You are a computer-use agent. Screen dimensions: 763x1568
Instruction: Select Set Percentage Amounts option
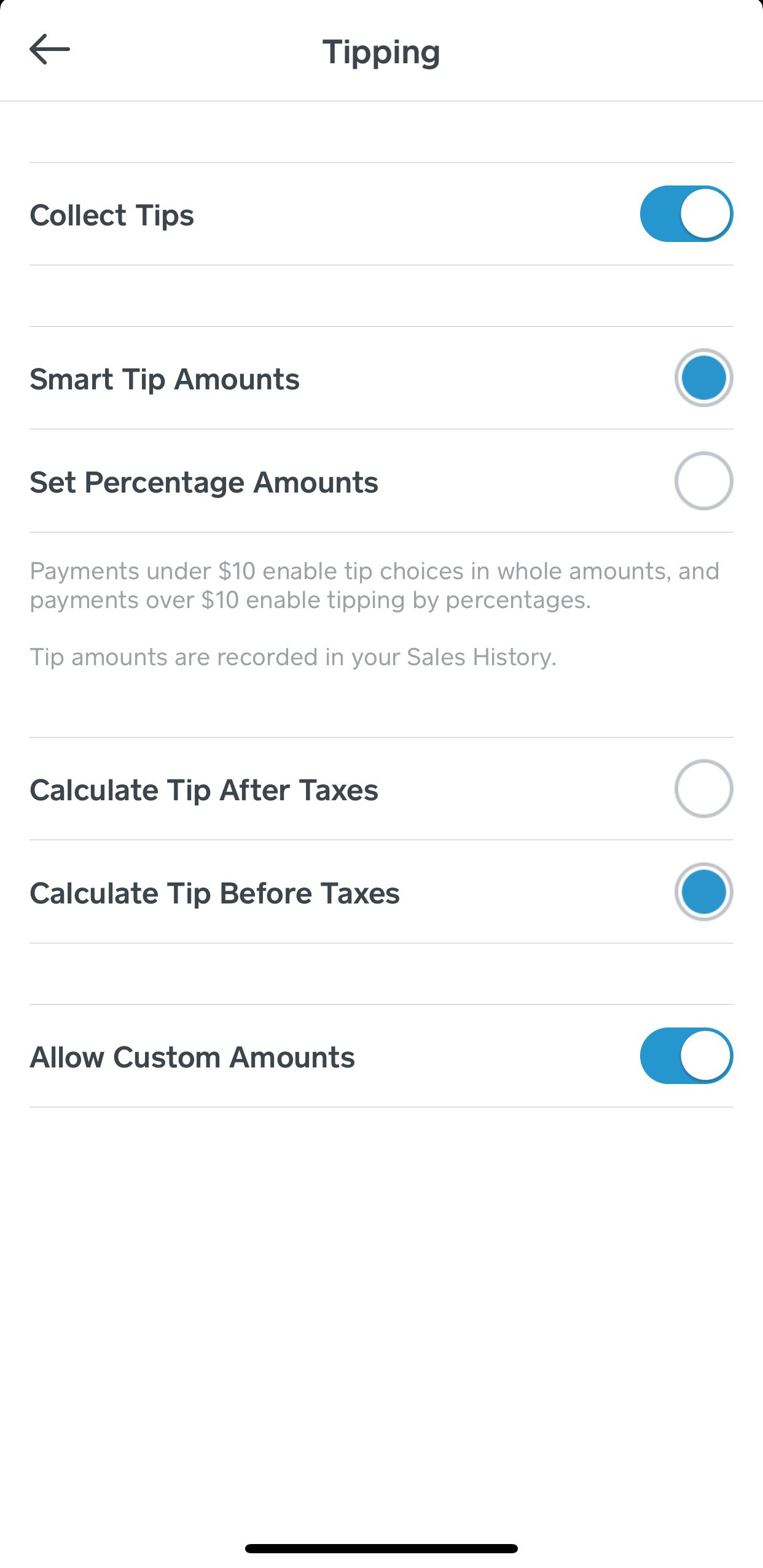tap(704, 481)
